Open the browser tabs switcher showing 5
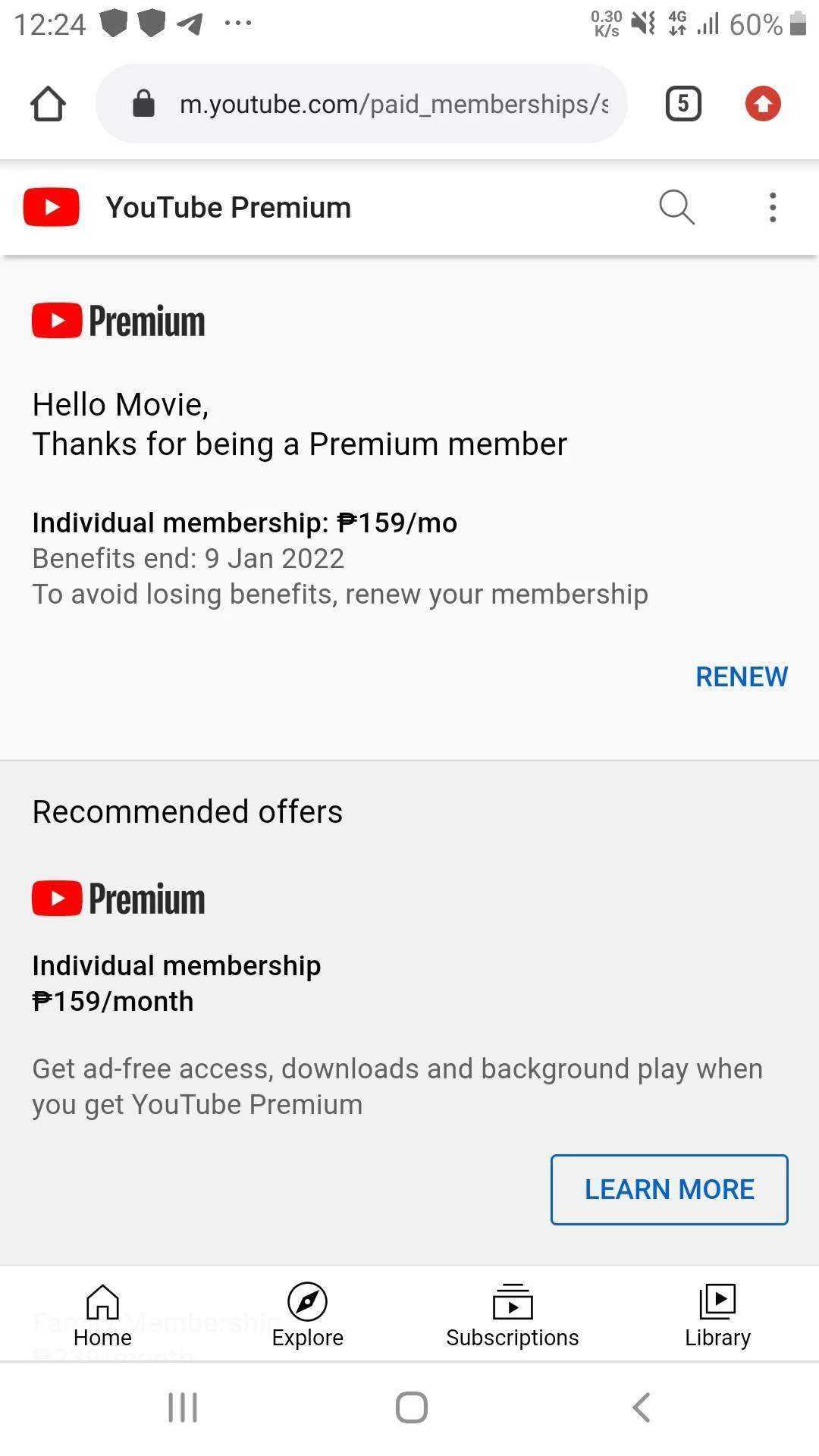The image size is (819, 1456). 683,104
